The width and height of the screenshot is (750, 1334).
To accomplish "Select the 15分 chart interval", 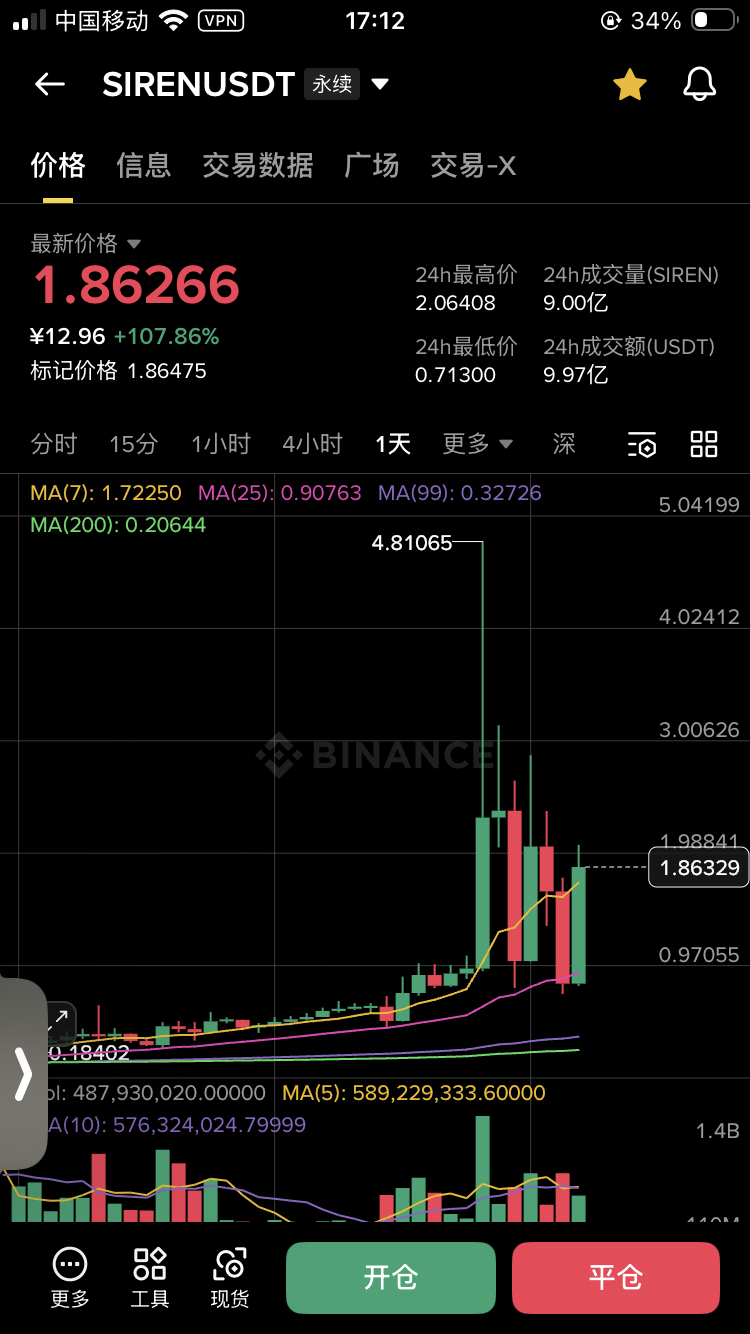I will point(133,444).
